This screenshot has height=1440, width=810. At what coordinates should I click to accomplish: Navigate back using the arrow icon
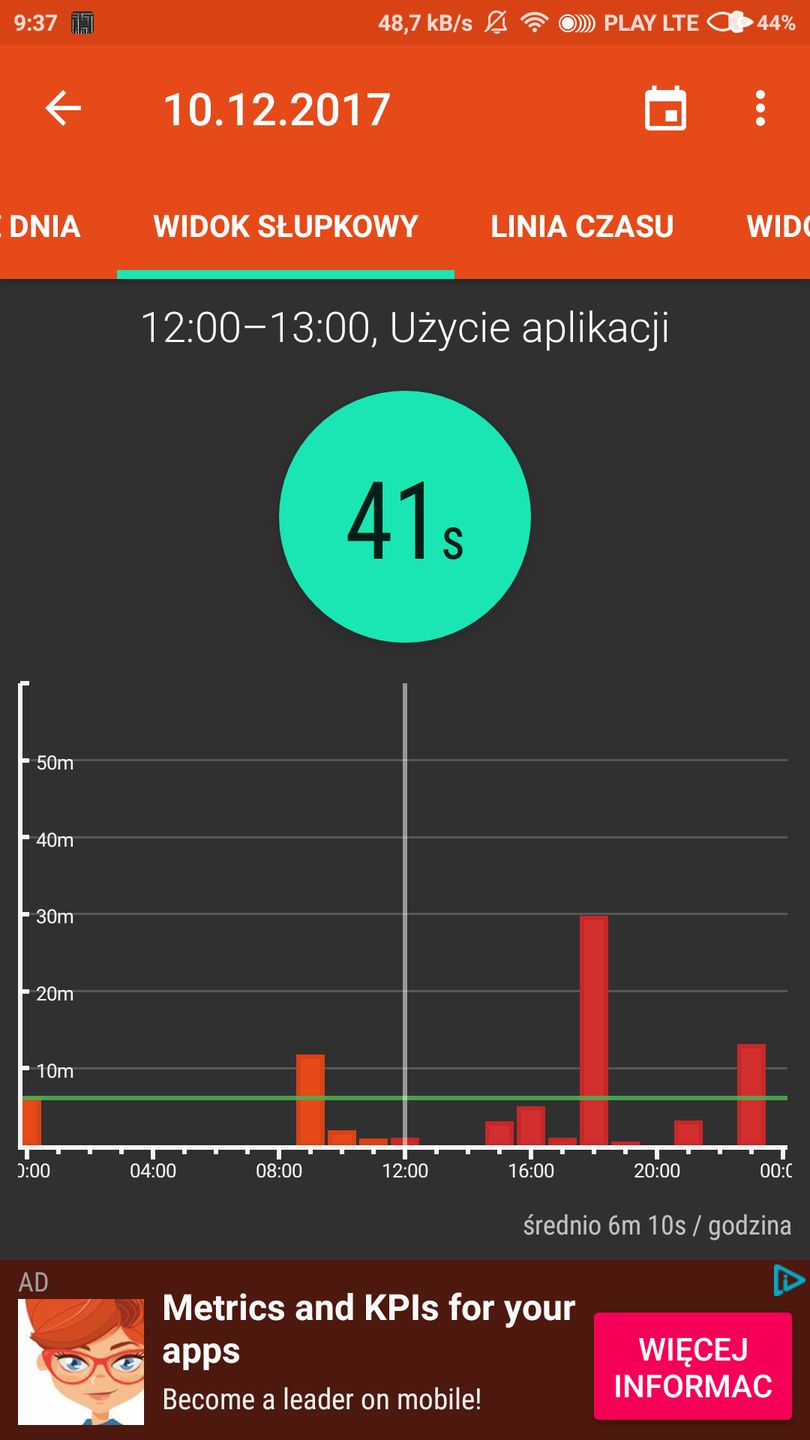[x=62, y=108]
